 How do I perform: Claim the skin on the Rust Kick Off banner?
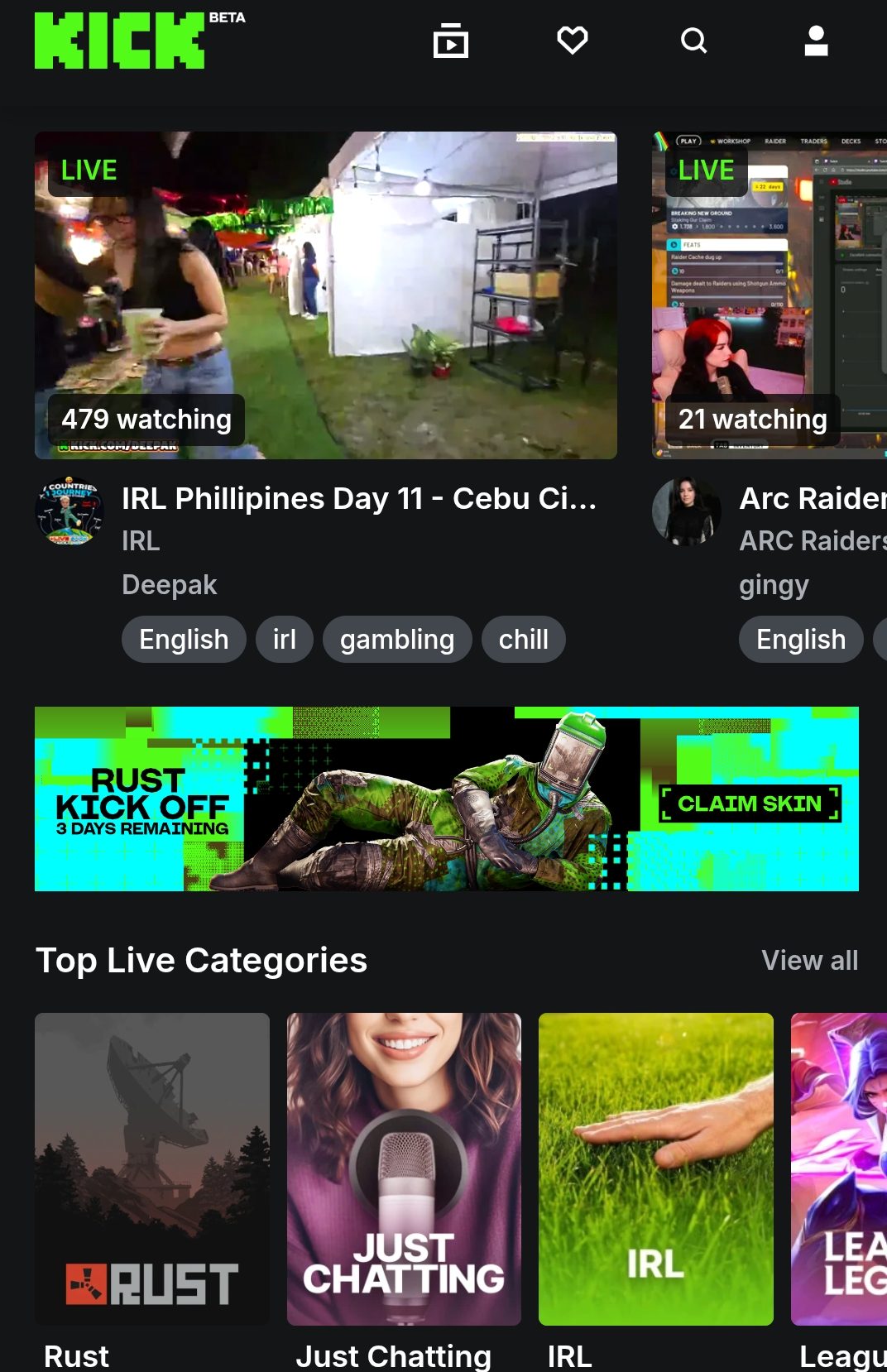(x=750, y=804)
